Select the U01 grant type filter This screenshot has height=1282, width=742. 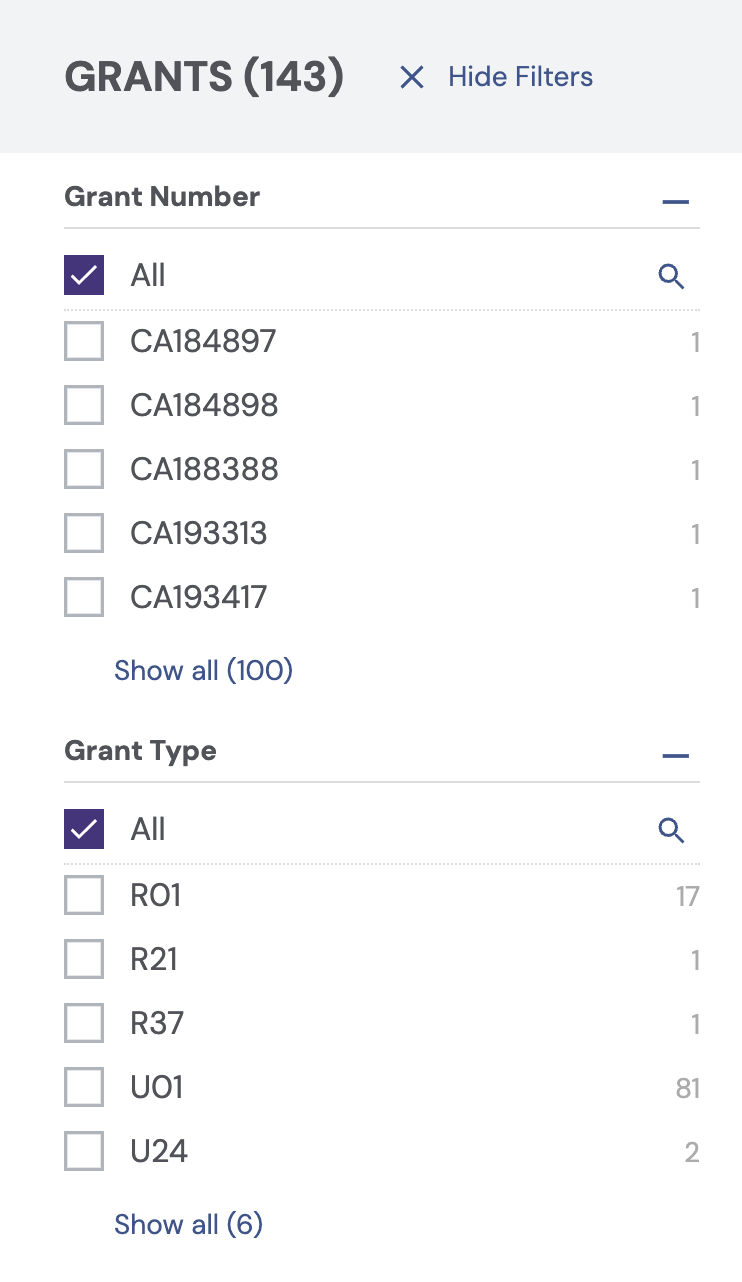tap(84, 1086)
